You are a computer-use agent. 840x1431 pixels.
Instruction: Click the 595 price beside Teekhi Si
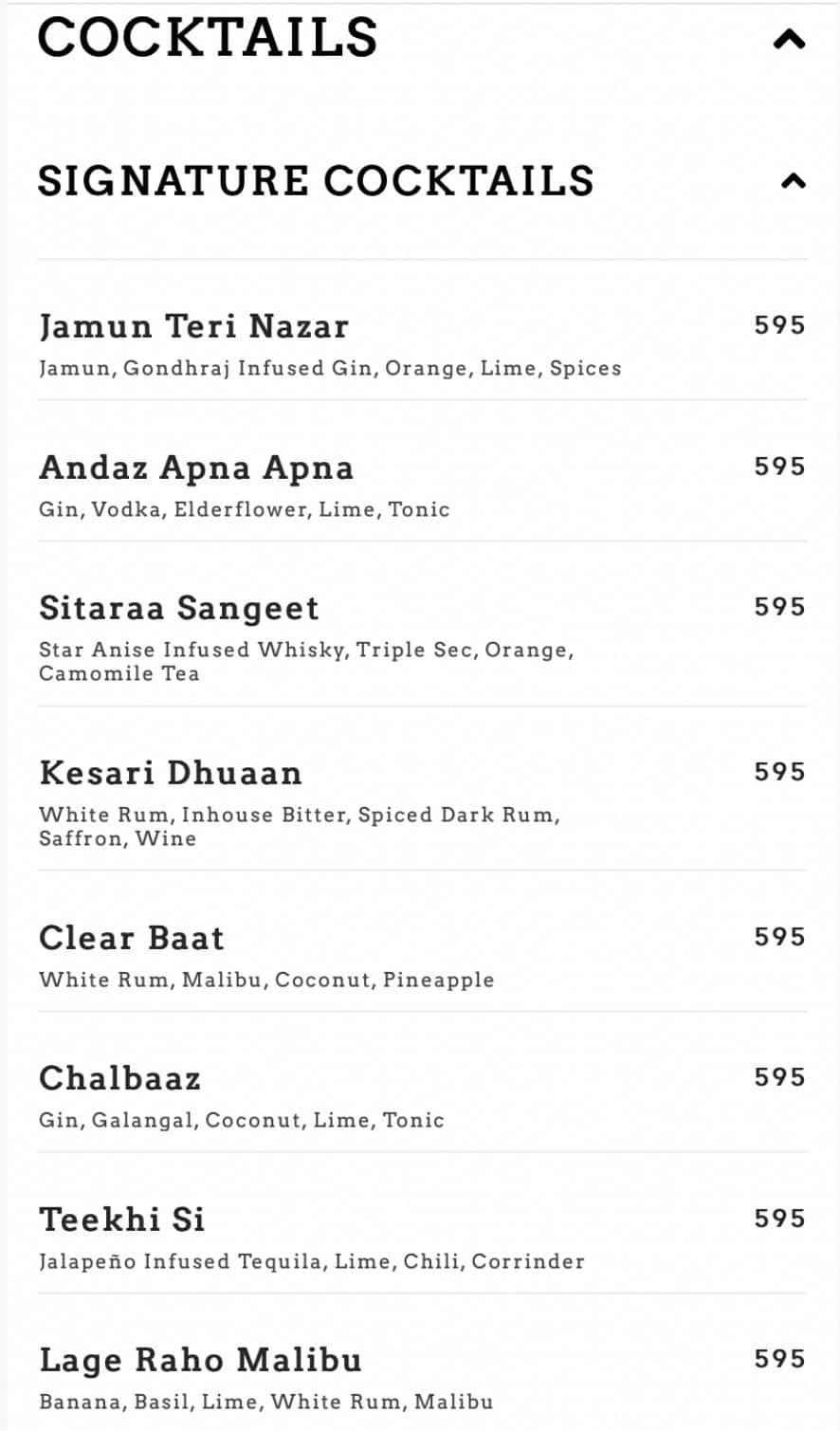pyautogui.click(x=778, y=1218)
